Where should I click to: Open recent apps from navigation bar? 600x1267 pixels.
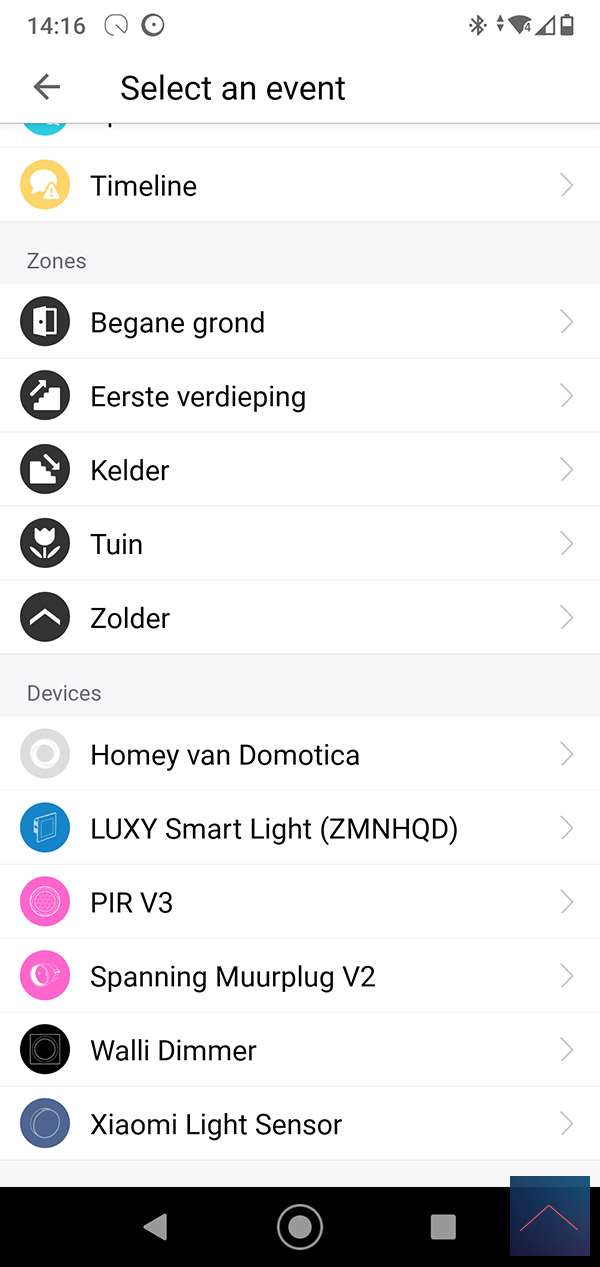click(443, 1226)
